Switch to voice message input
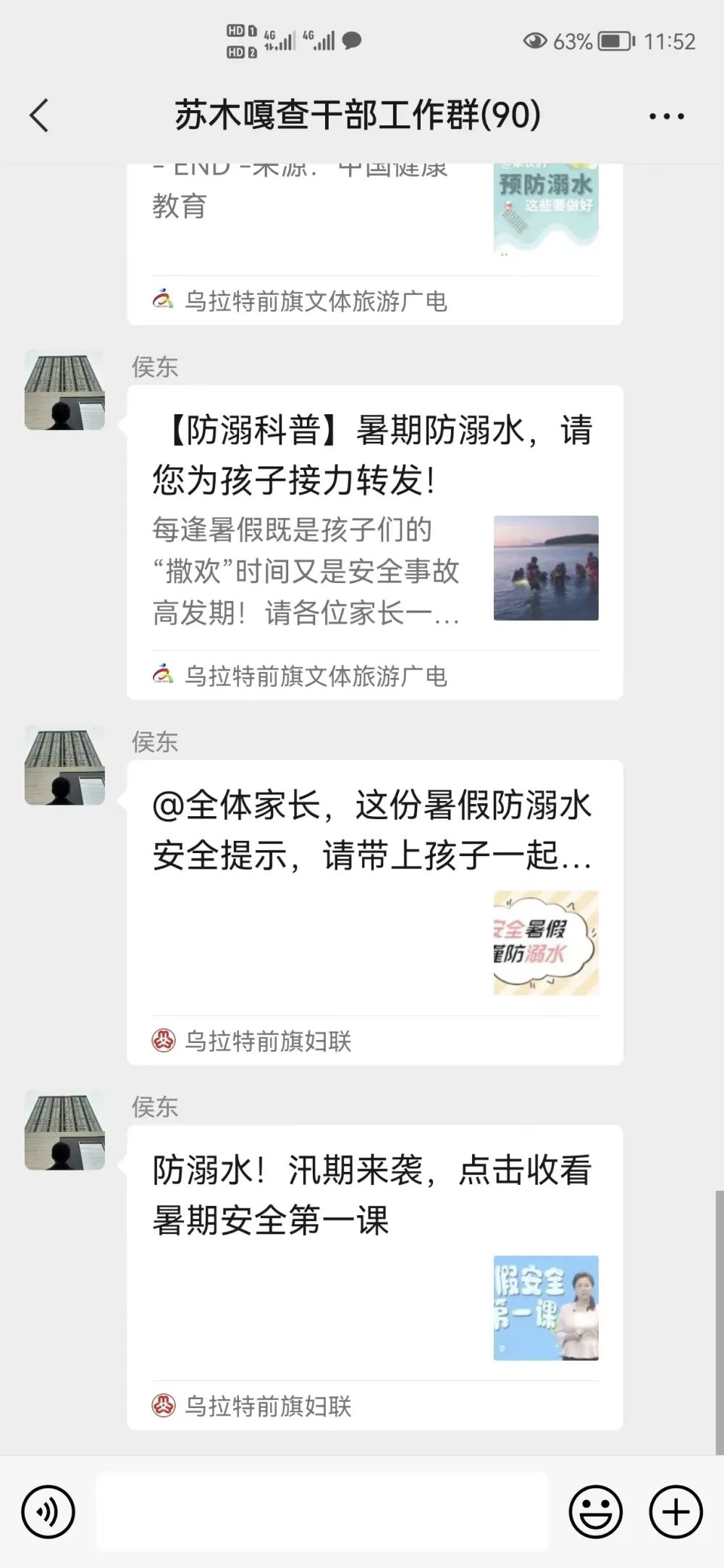 (x=49, y=1512)
